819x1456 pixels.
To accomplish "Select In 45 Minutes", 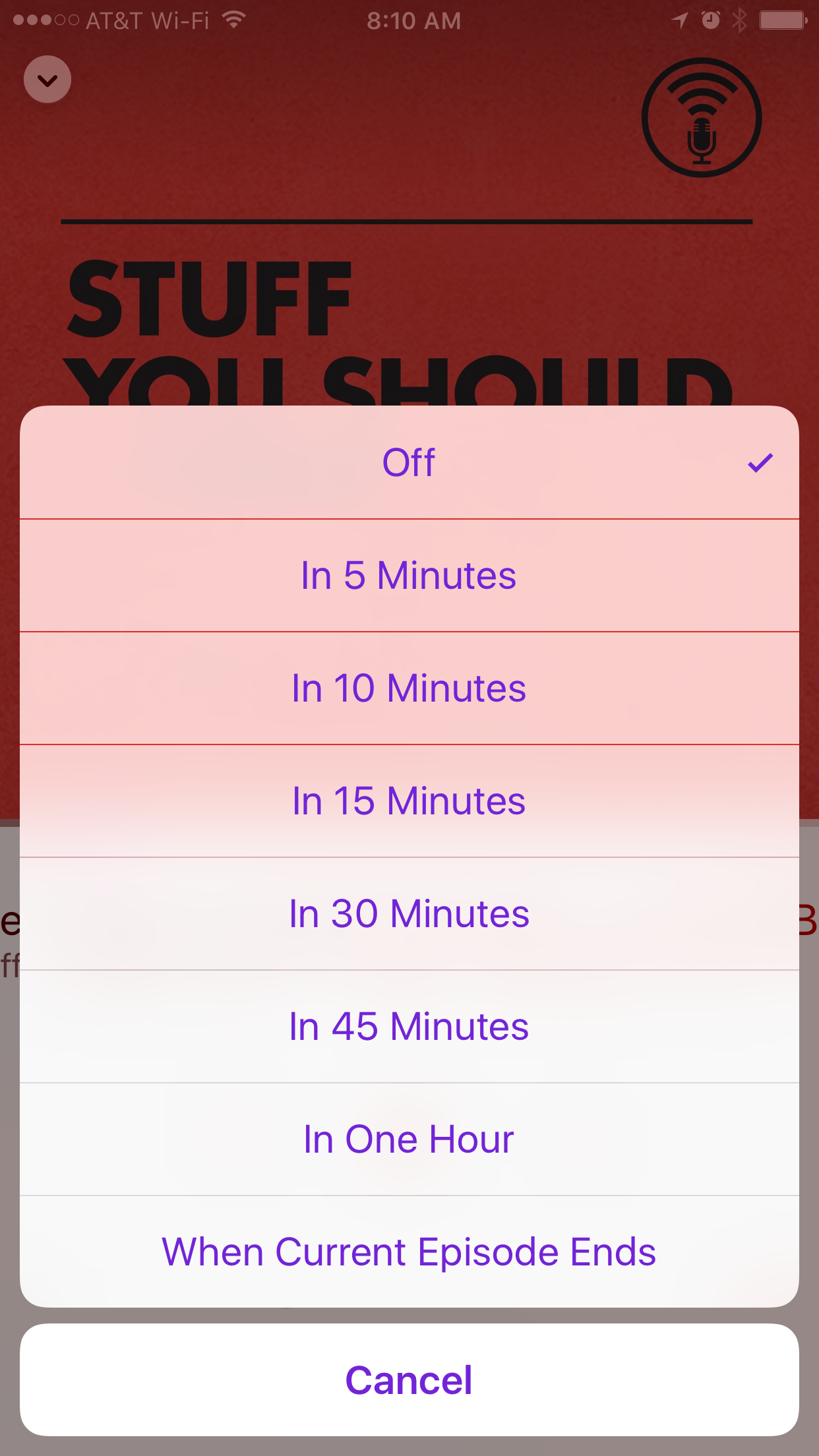I will [x=409, y=1026].
